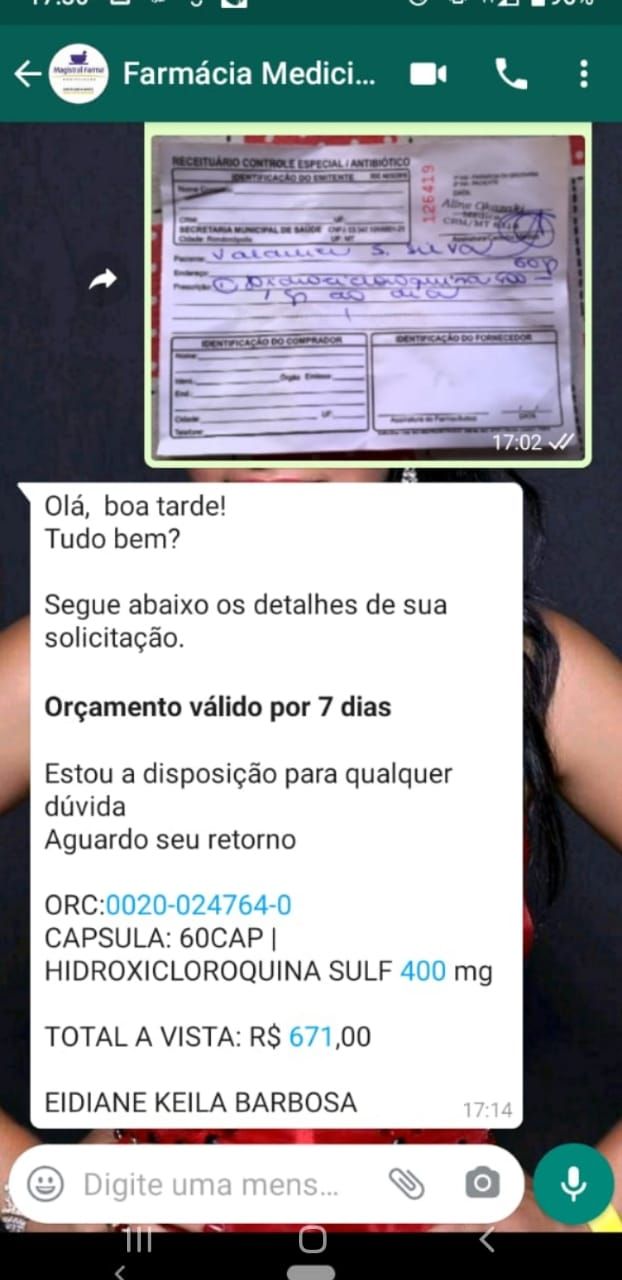This screenshot has width=622, height=1280.
Task: Open the recent apps system button
Action: pos(137,1241)
